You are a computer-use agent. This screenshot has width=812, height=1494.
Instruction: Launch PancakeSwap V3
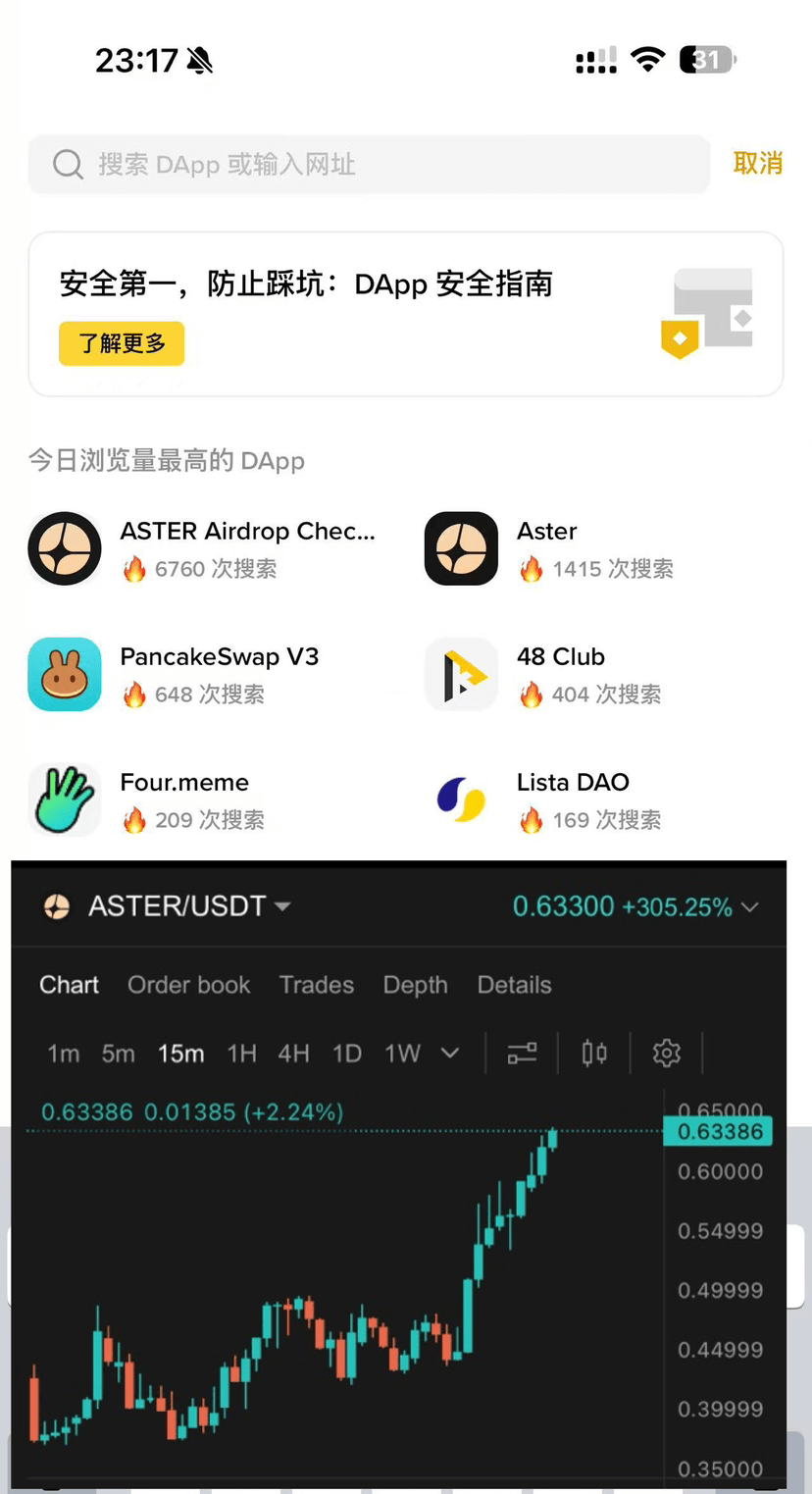(x=196, y=673)
